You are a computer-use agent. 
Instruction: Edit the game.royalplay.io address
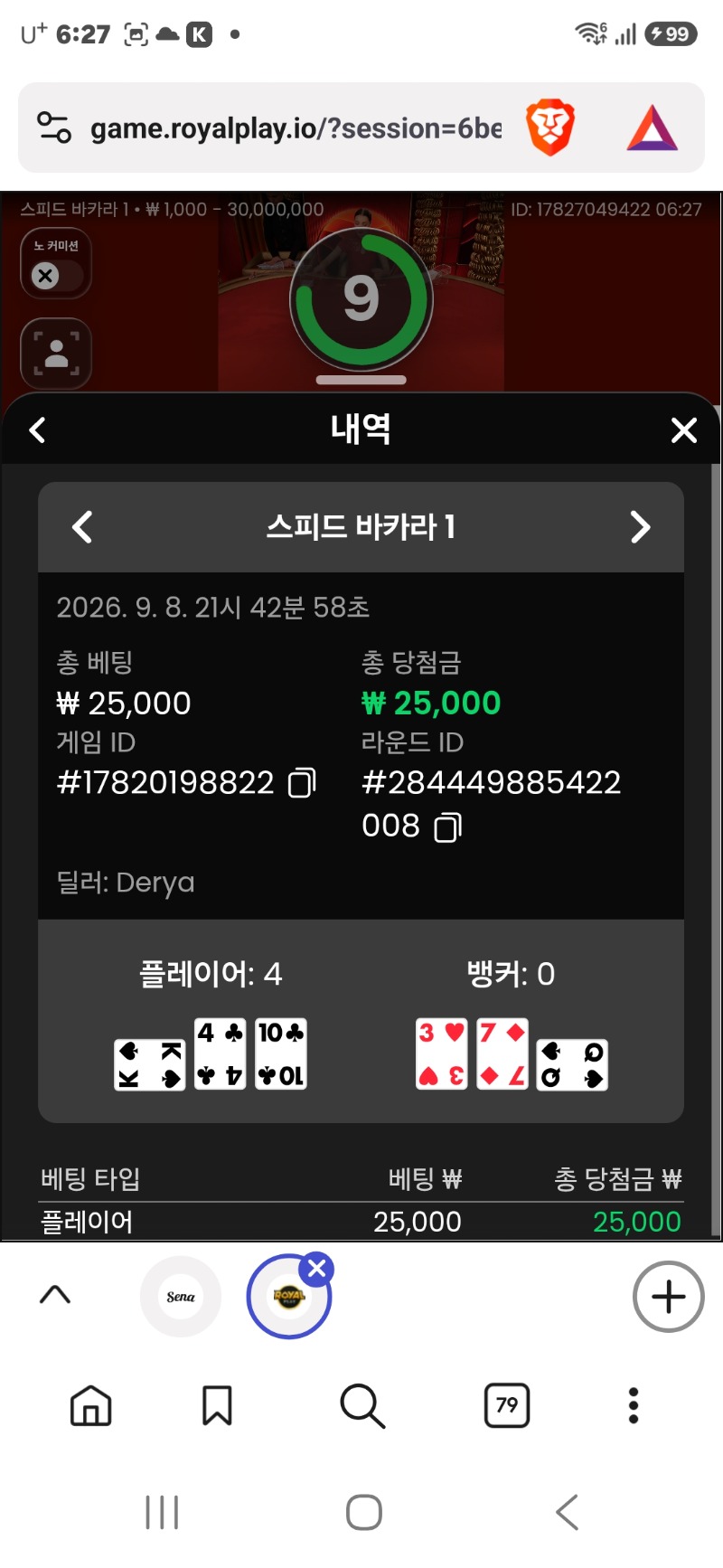point(296,128)
